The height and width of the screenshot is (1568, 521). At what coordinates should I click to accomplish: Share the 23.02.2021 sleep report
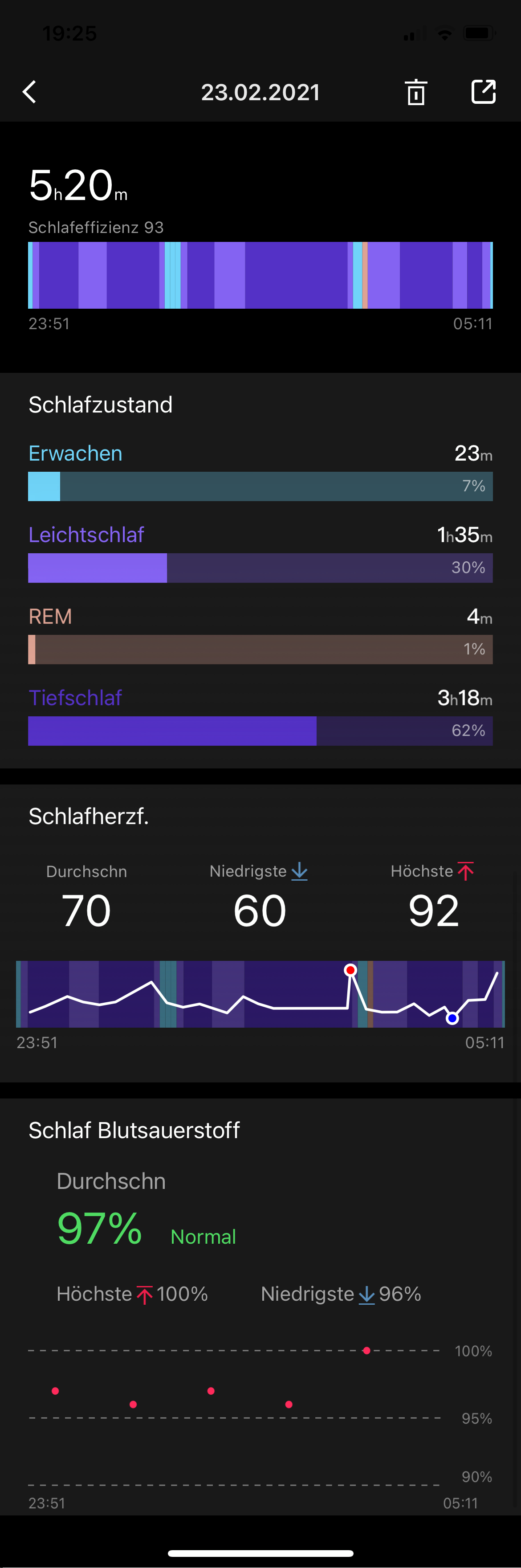(x=483, y=92)
